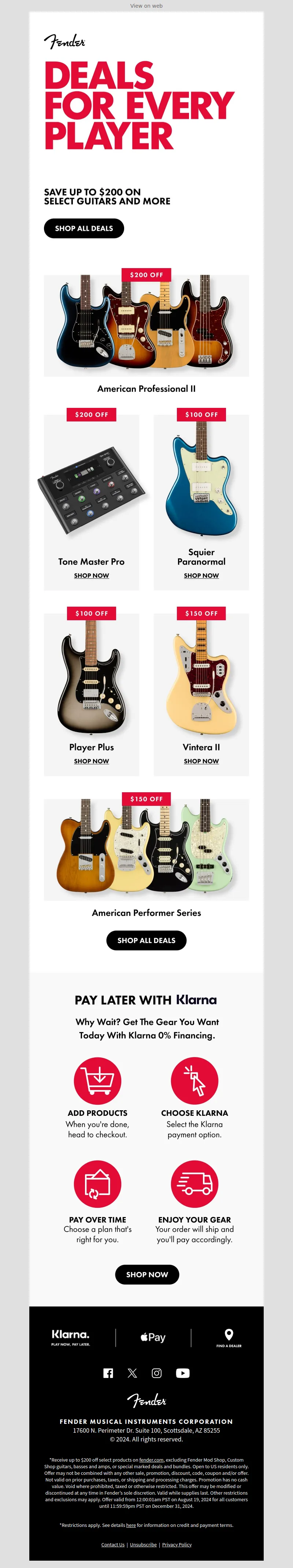Image resolution: width=293 pixels, height=1568 pixels.
Task: Tap the top Shop All Deals button
Action: click(84, 228)
